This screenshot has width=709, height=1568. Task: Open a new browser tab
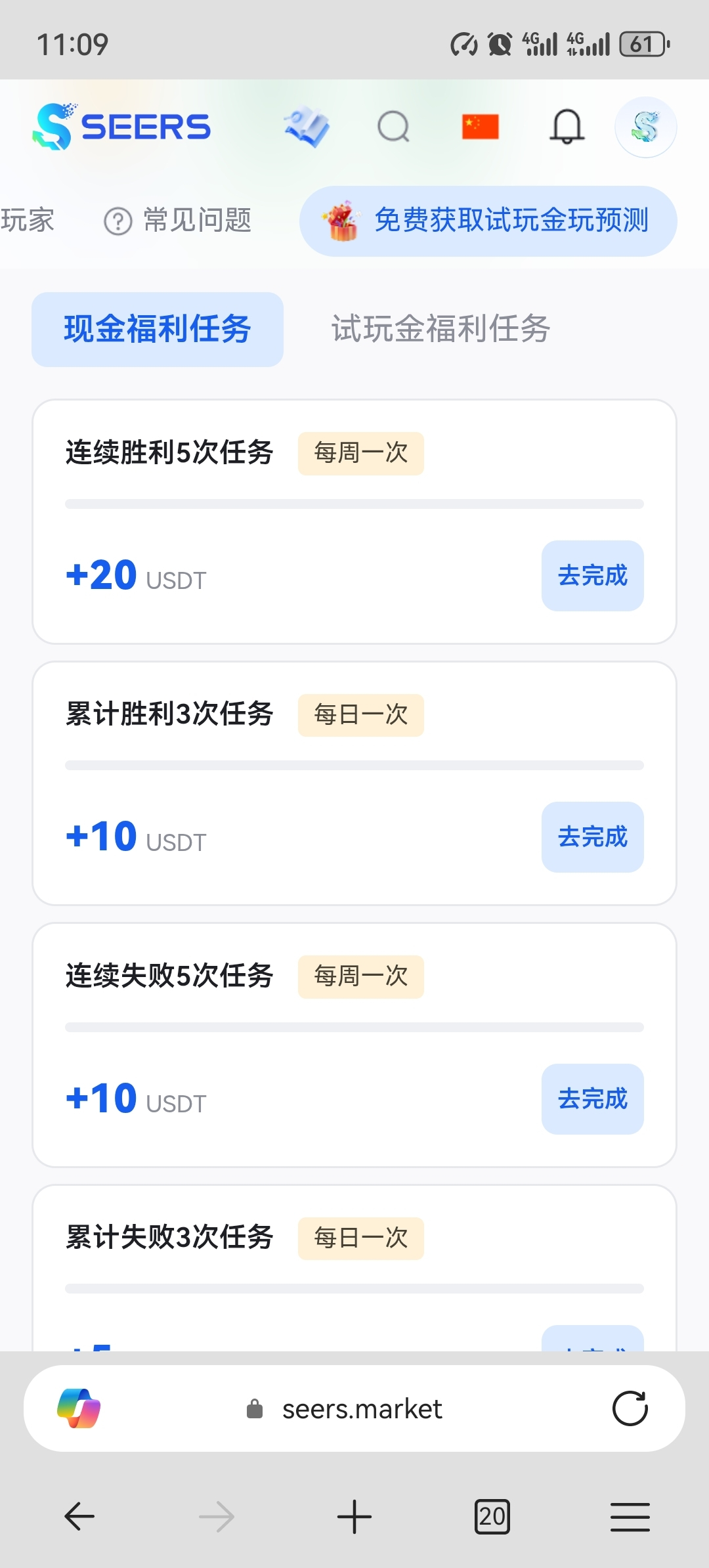point(354,1517)
